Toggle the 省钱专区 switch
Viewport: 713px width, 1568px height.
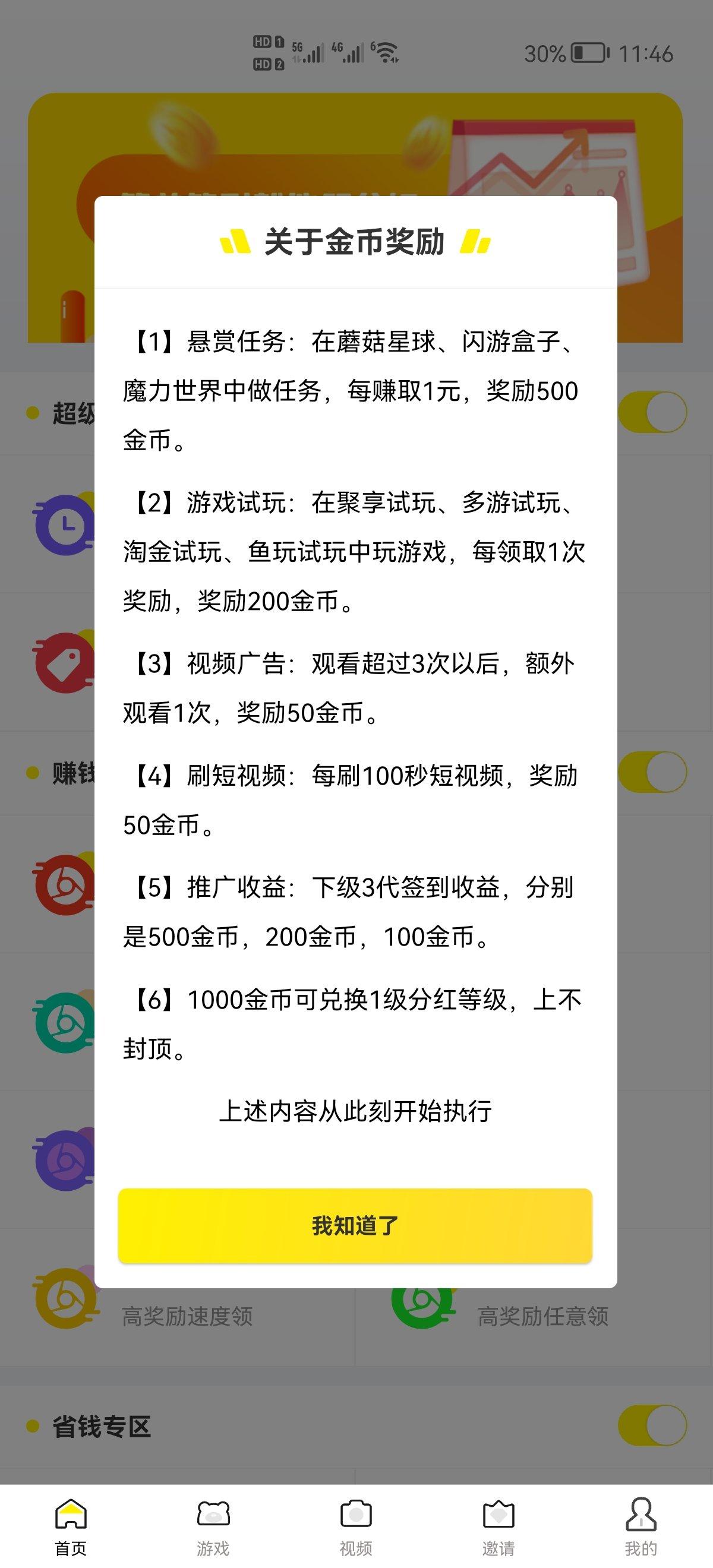click(652, 1426)
